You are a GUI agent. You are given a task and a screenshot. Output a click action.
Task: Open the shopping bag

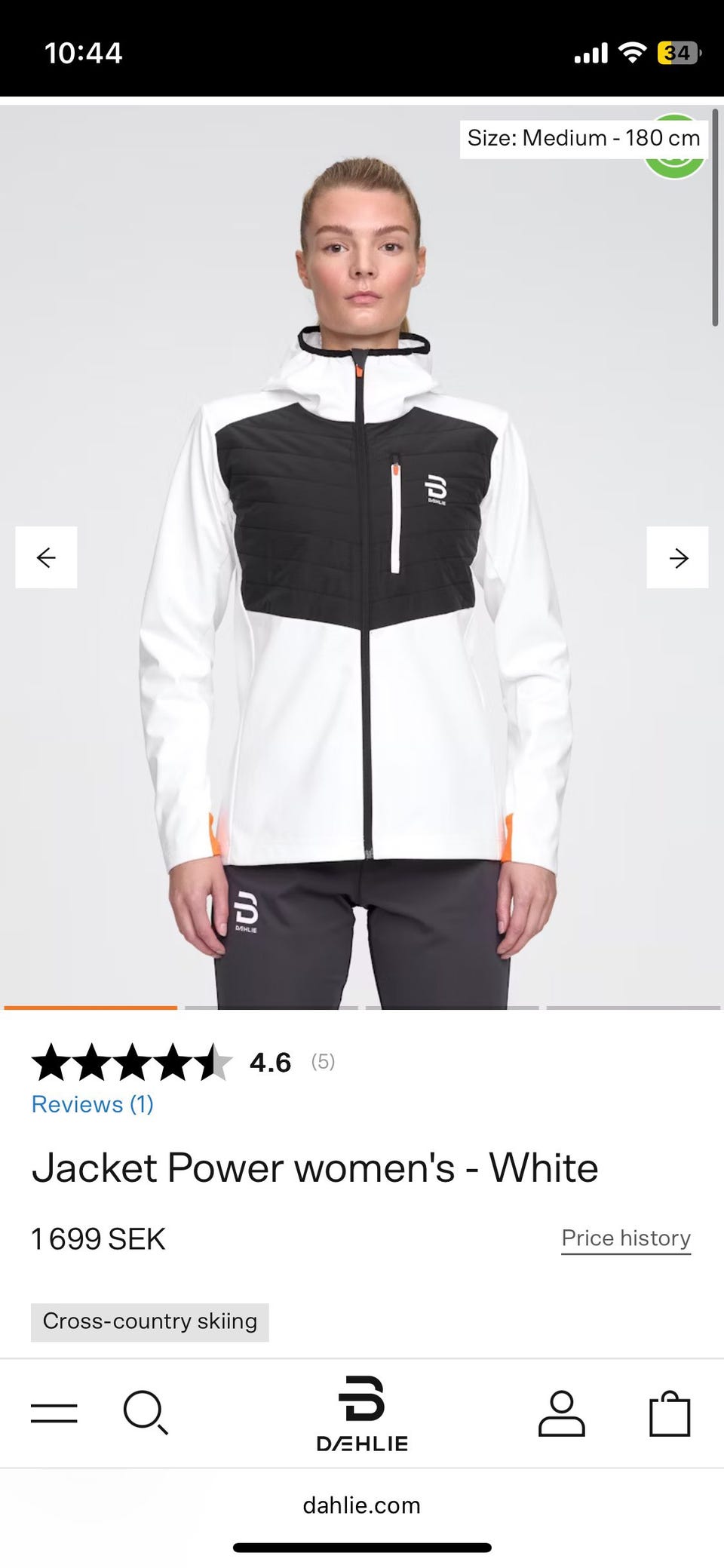(670, 1413)
